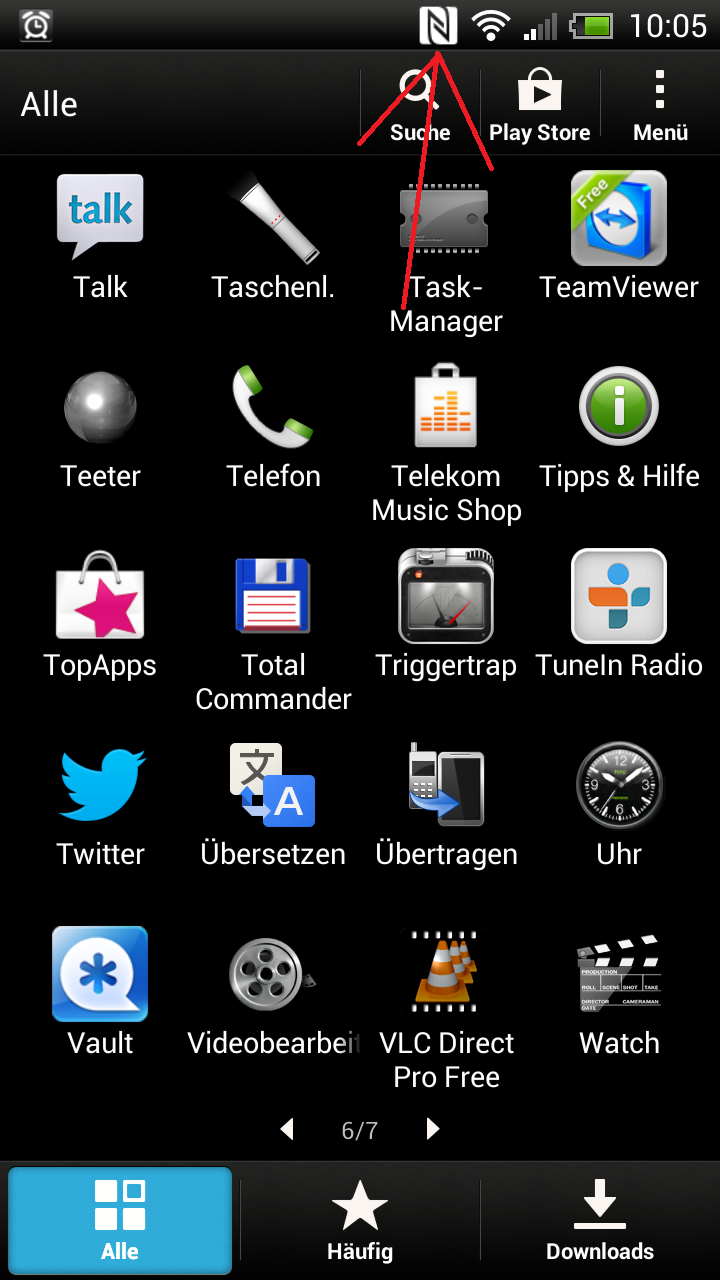Open the Menü overflow menu
The width and height of the screenshot is (720, 1280).
(660, 104)
